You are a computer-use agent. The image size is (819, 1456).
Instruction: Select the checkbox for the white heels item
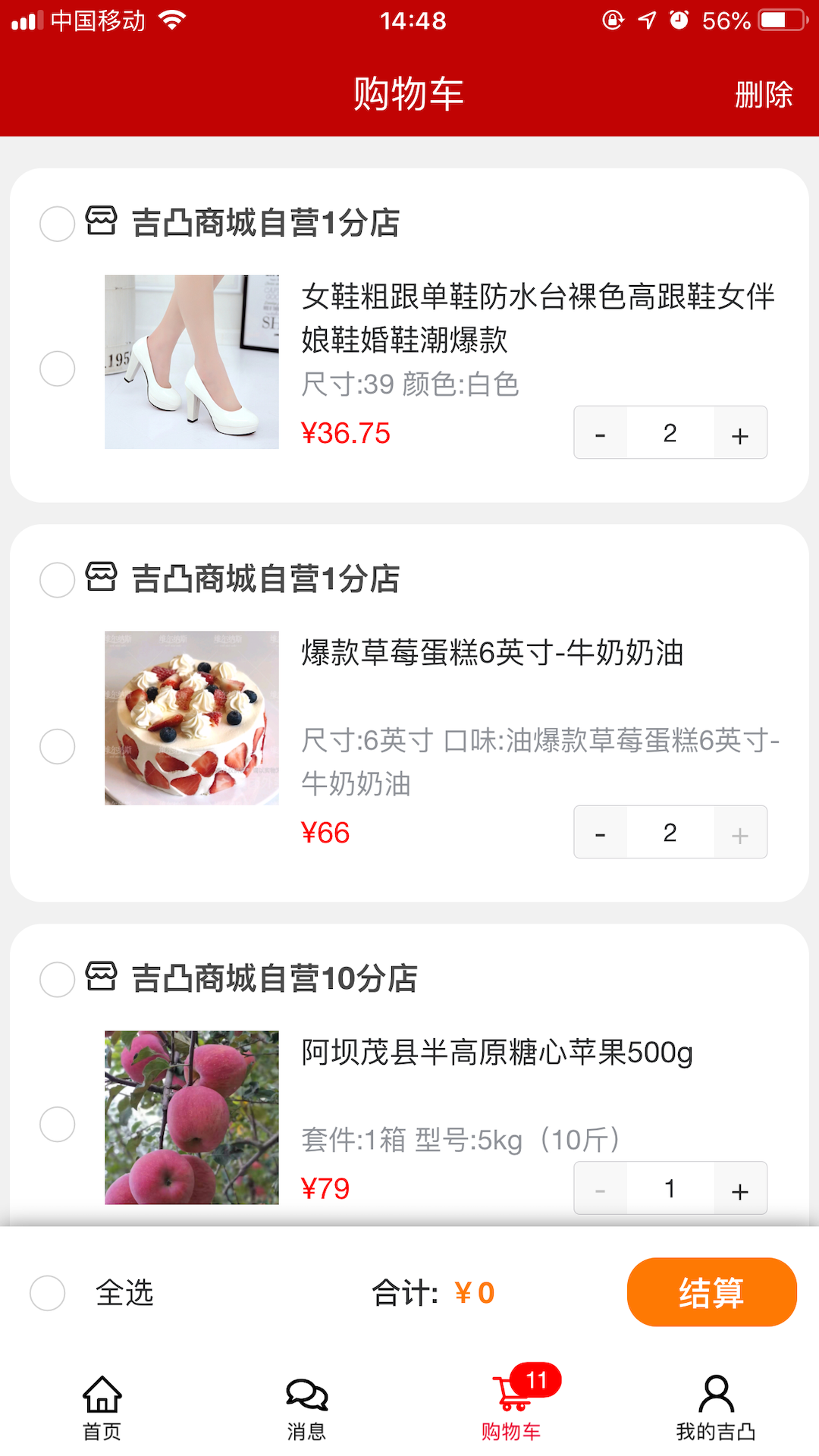click(57, 369)
